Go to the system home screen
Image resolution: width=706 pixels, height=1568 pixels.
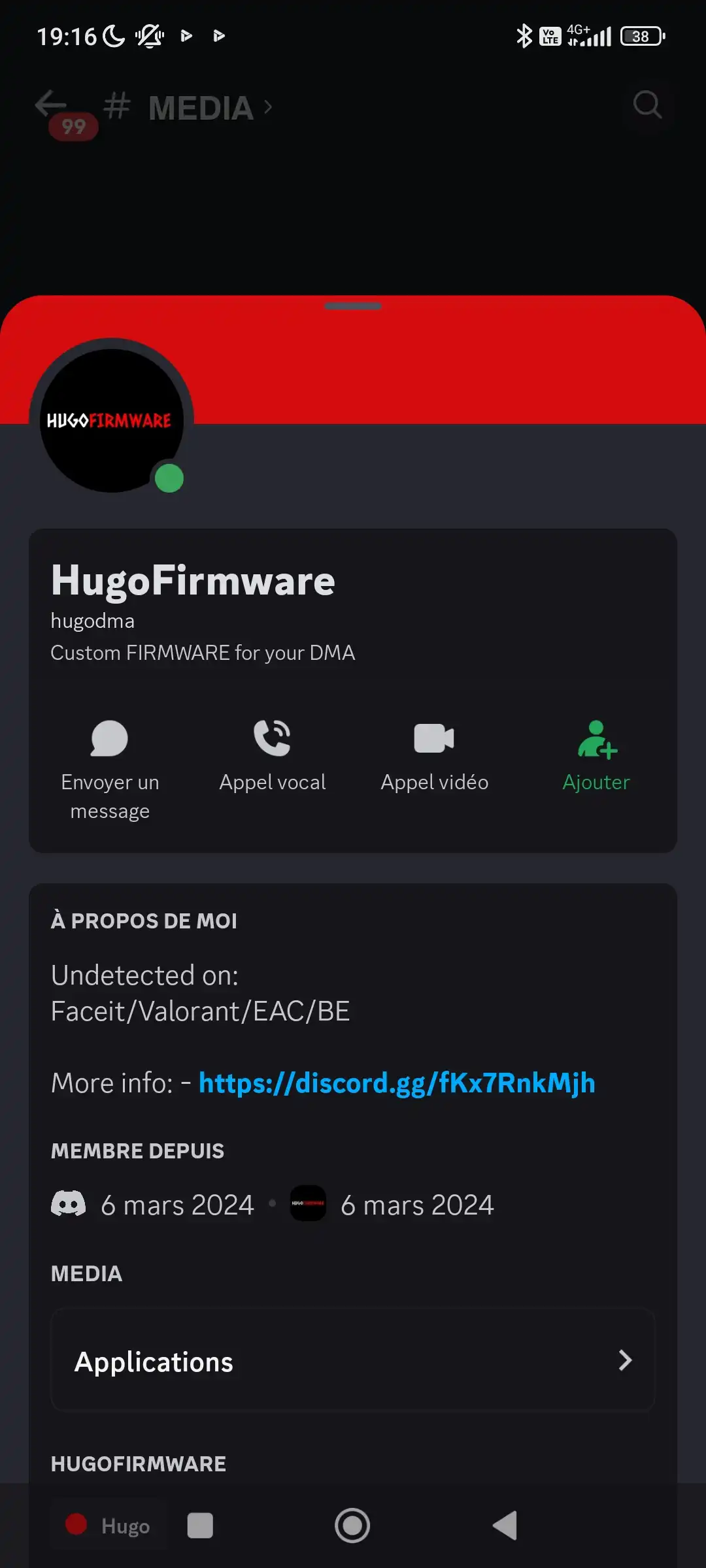tap(352, 1526)
